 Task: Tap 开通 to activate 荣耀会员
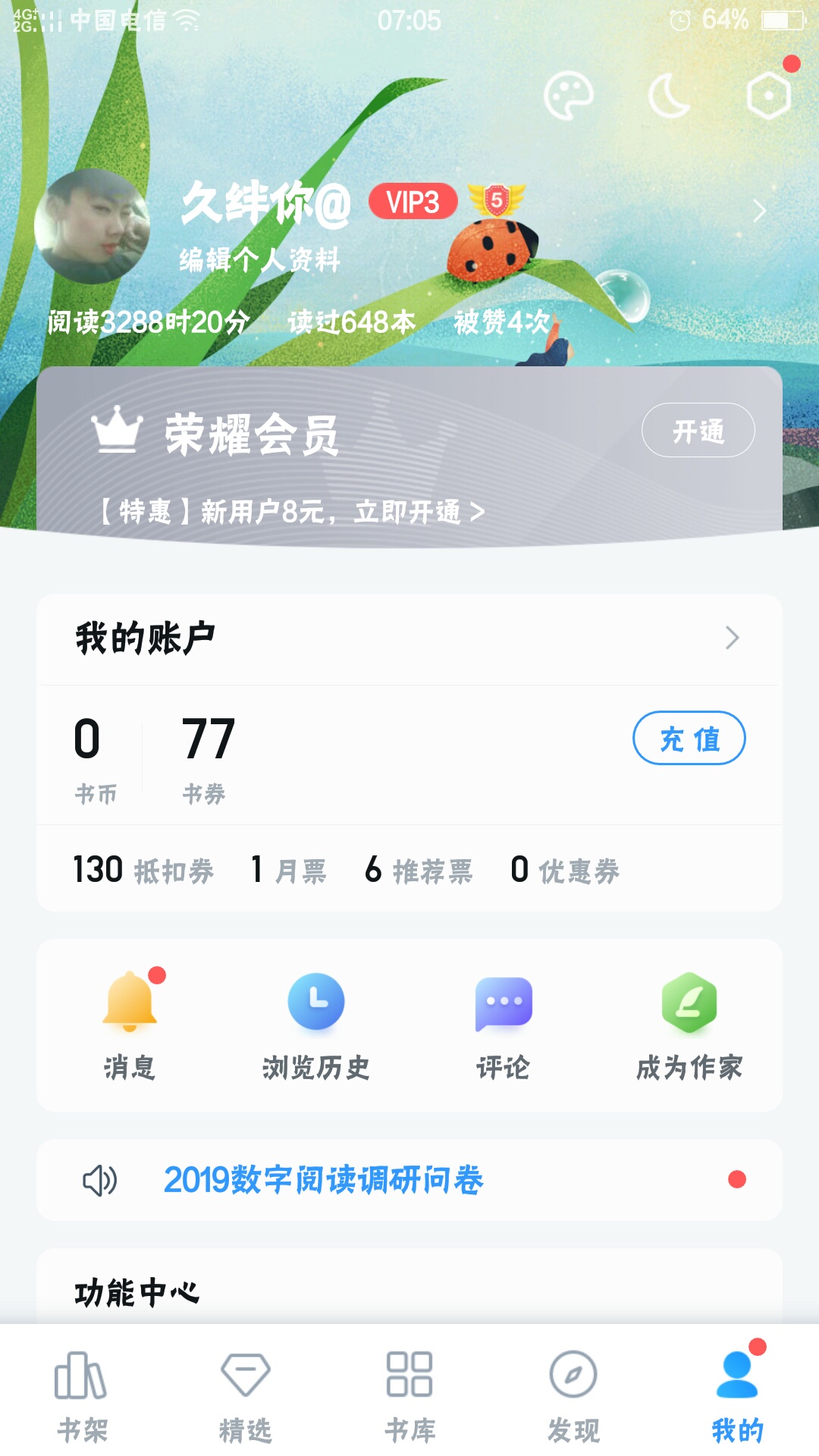tap(698, 431)
